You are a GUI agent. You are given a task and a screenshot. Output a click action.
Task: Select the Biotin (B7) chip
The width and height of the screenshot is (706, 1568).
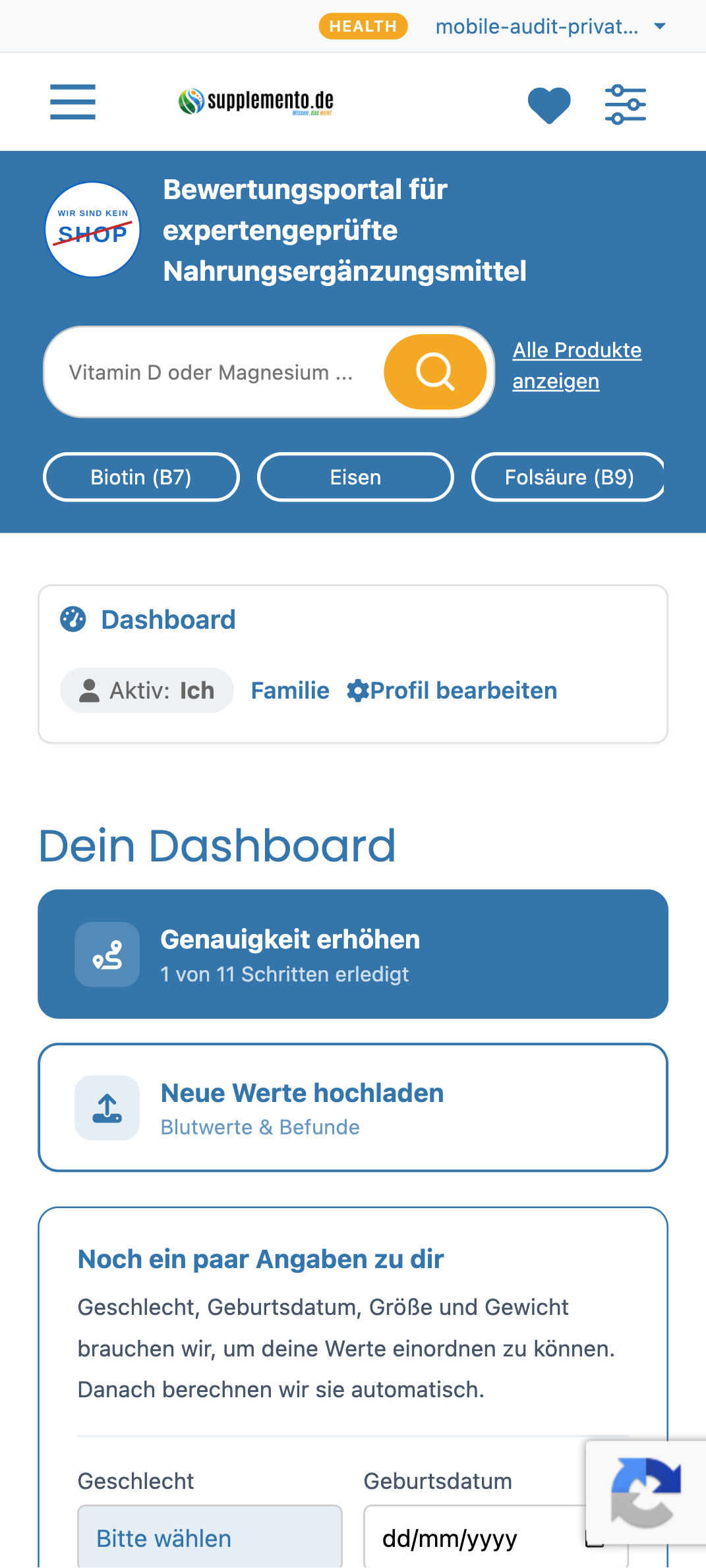pyautogui.click(x=141, y=477)
